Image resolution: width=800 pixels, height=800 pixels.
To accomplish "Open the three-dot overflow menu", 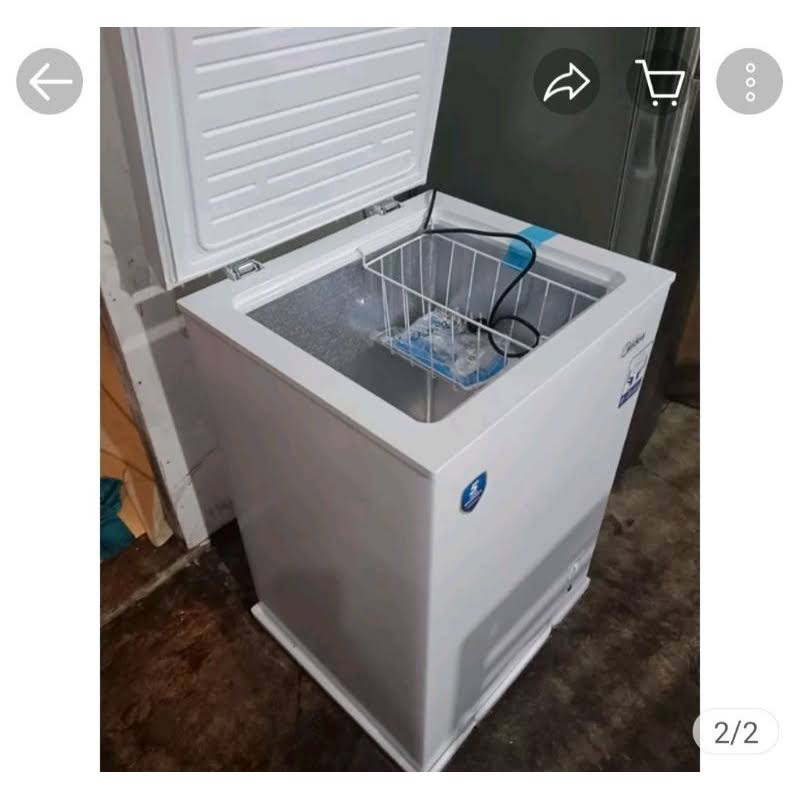I will pyautogui.click(x=750, y=82).
